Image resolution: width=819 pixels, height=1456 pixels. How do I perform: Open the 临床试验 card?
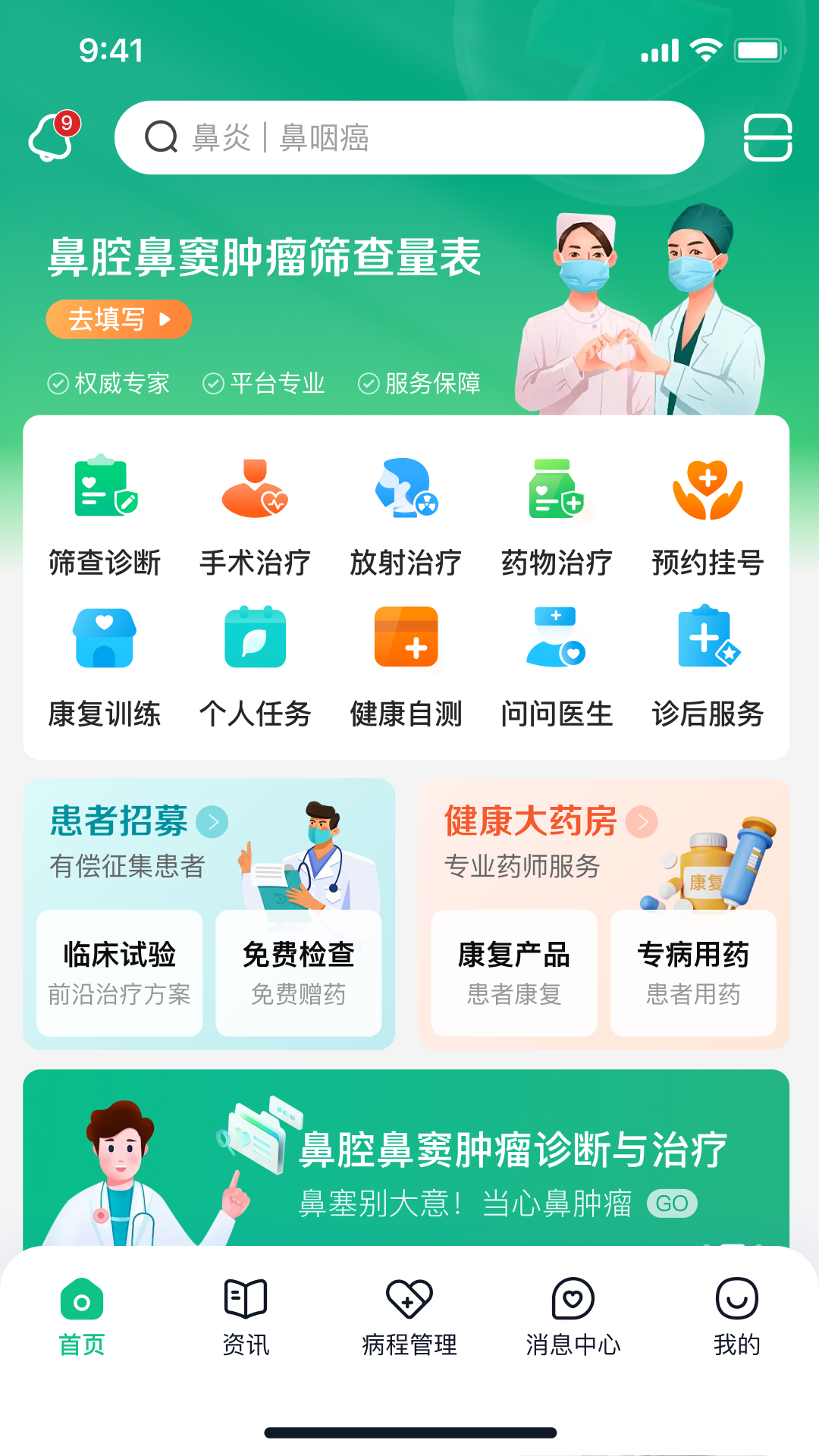point(120,973)
